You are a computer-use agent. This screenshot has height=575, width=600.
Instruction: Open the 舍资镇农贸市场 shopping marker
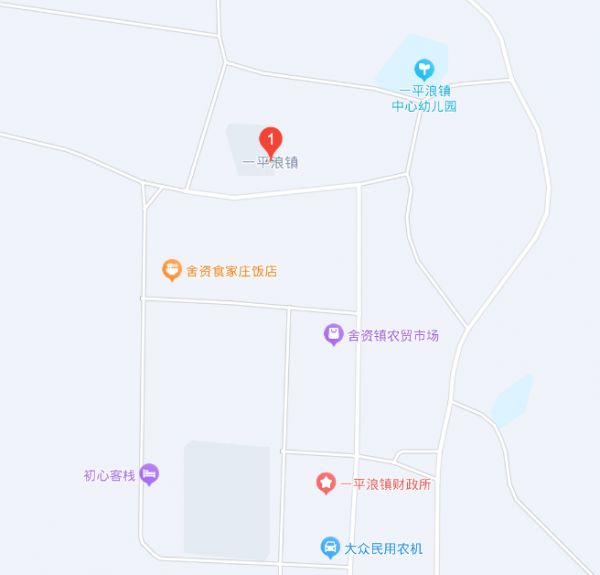(334, 335)
